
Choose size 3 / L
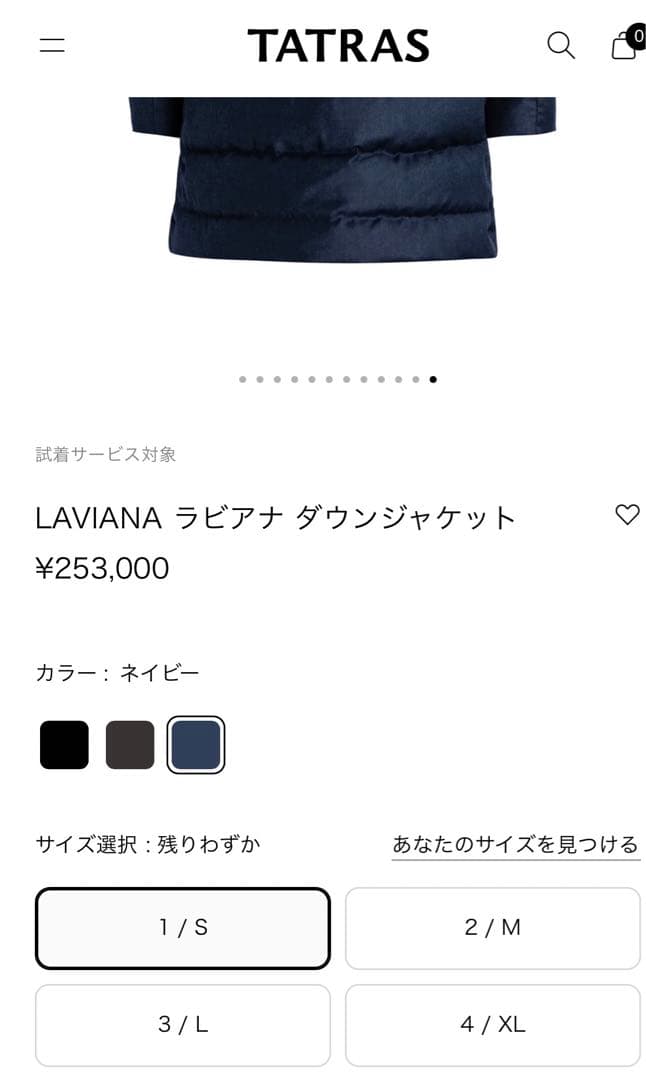coord(183,1025)
